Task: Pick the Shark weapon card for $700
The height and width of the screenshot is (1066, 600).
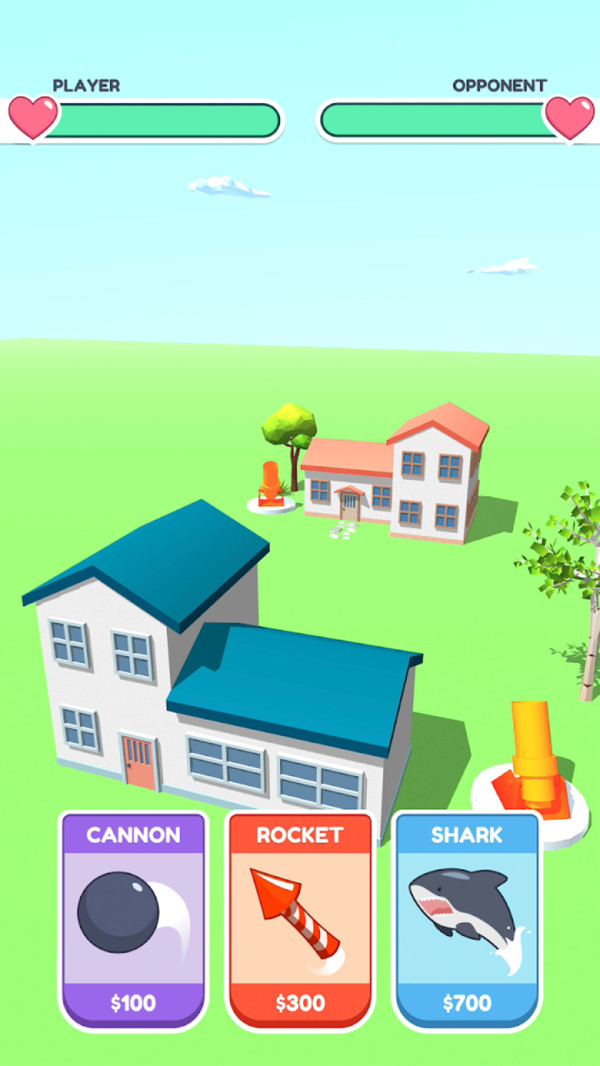Action: [466, 920]
